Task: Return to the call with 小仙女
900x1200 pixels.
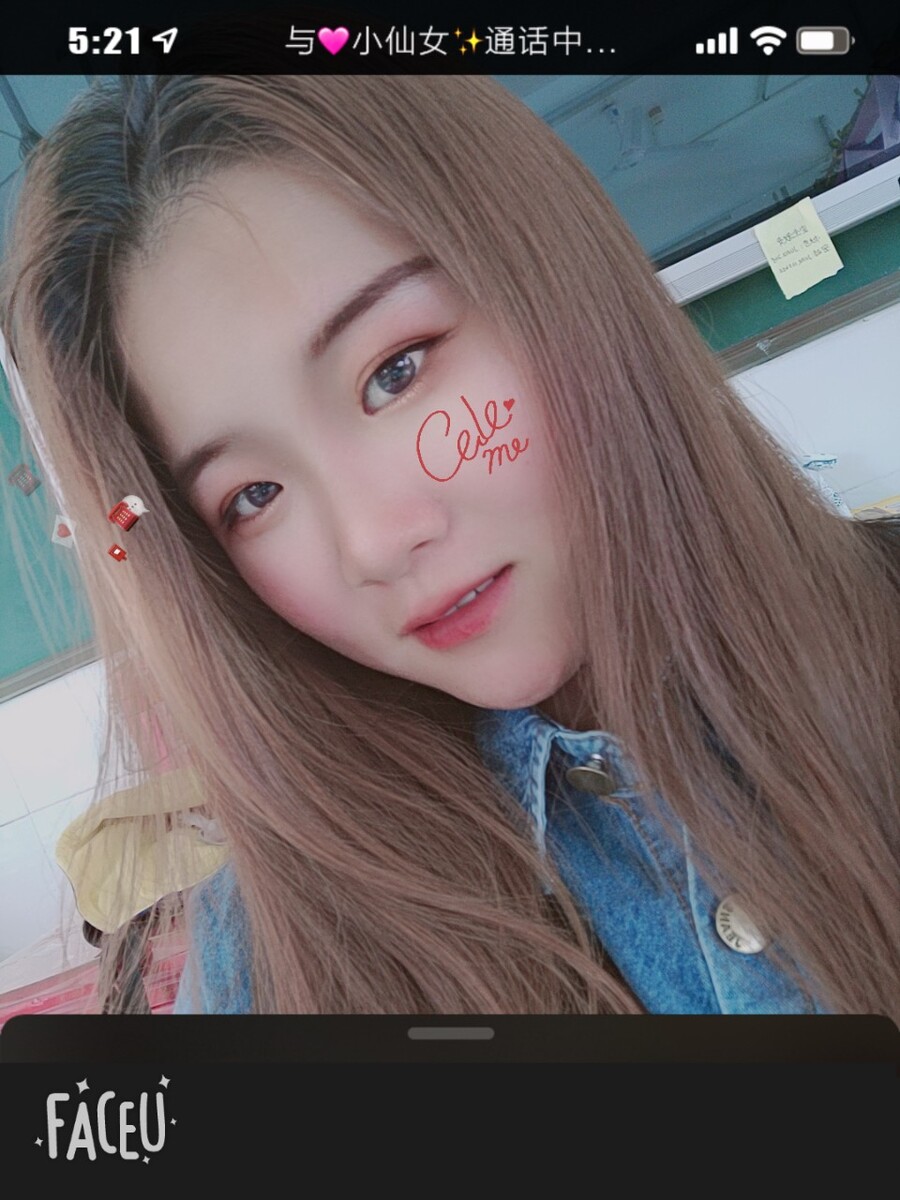Action: tap(450, 41)
